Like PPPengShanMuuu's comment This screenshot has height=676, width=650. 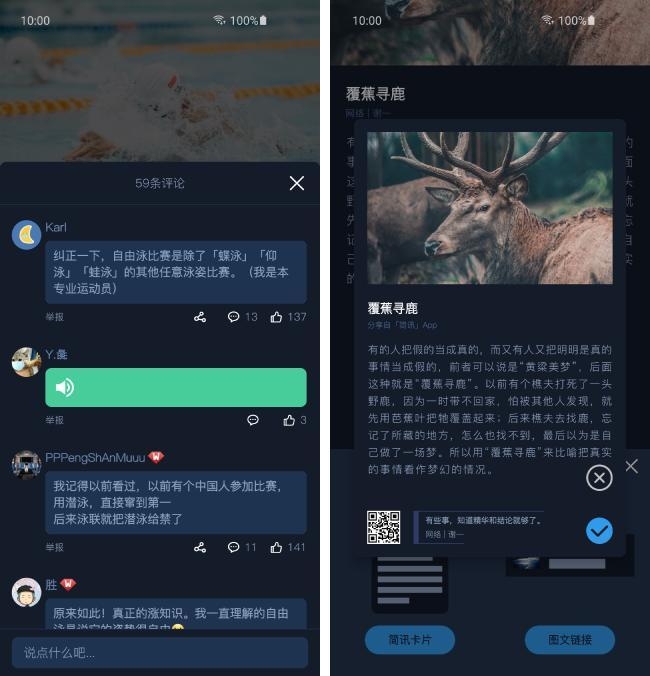(x=290, y=547)
